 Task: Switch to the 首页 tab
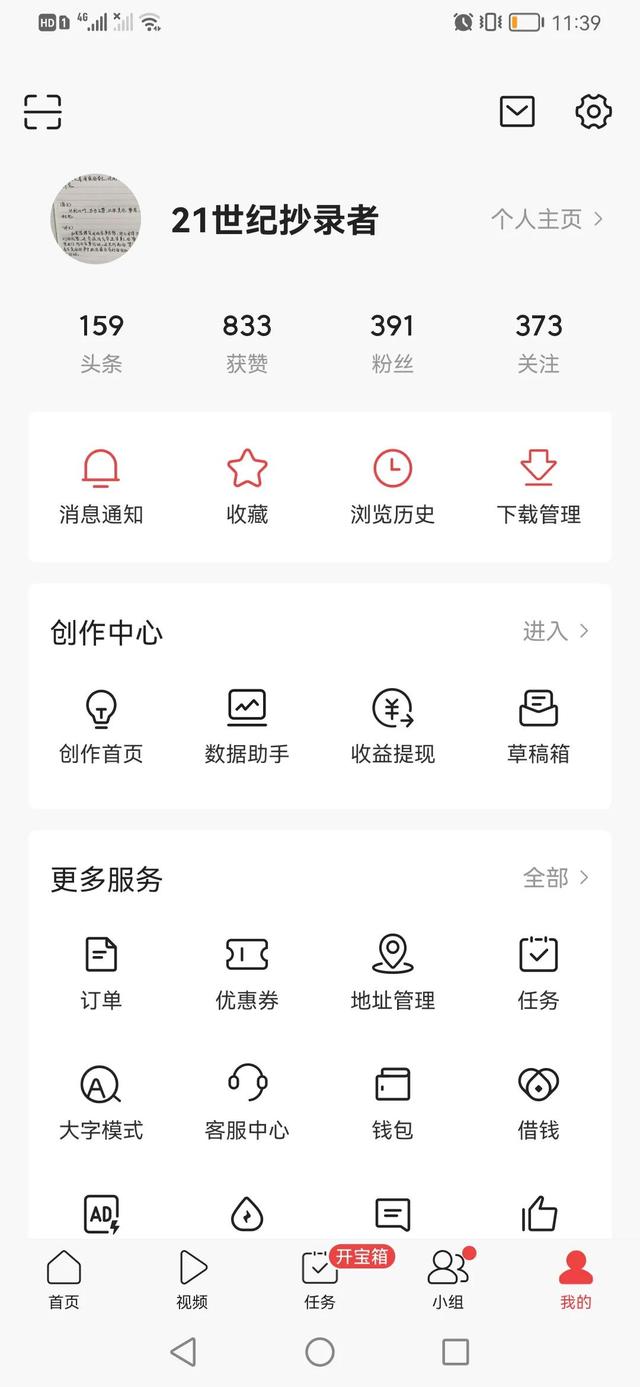pyautogui.click(x=64, y=1280)
